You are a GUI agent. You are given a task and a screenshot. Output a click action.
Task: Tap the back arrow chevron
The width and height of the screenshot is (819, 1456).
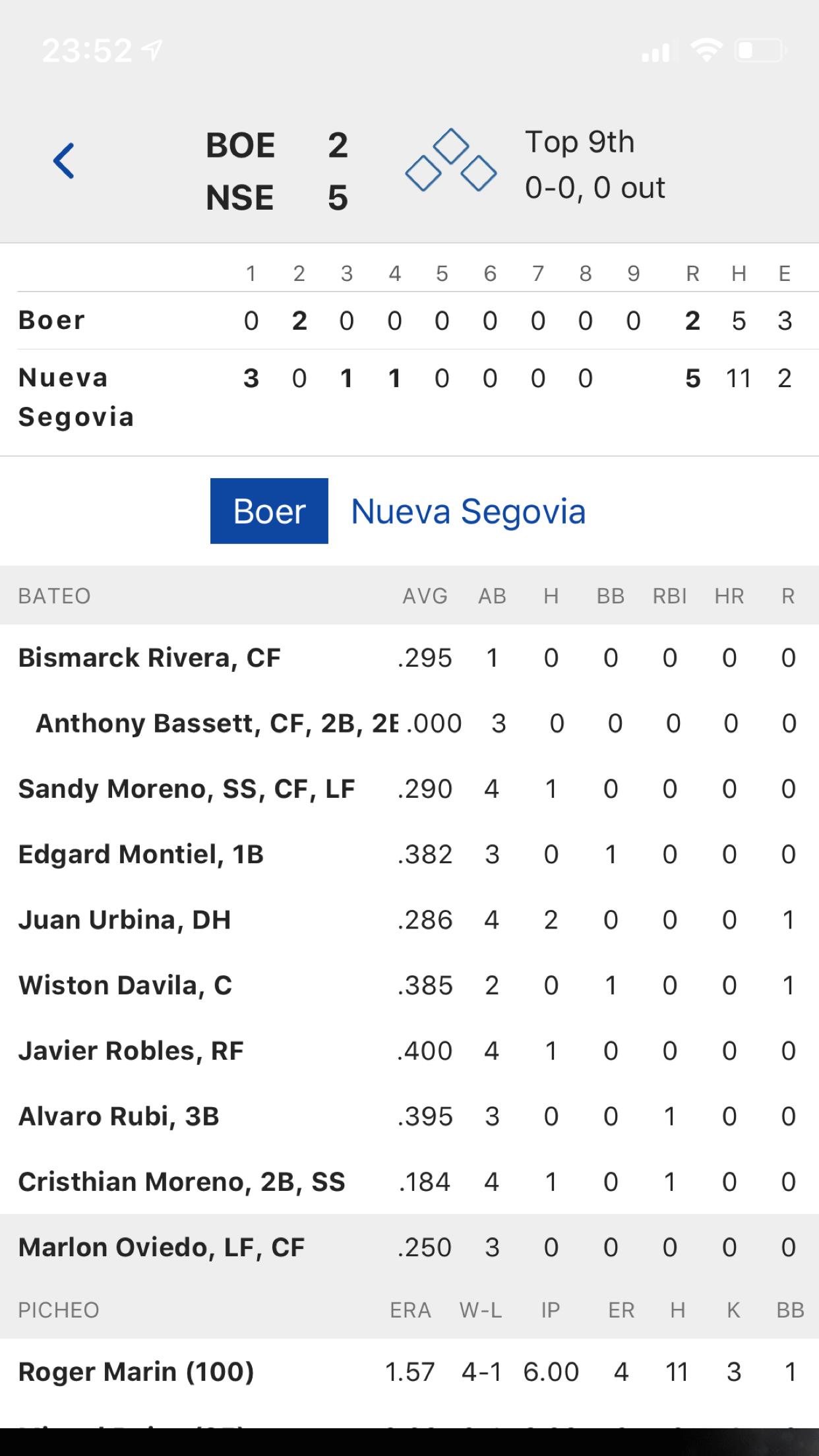point(63,160)
